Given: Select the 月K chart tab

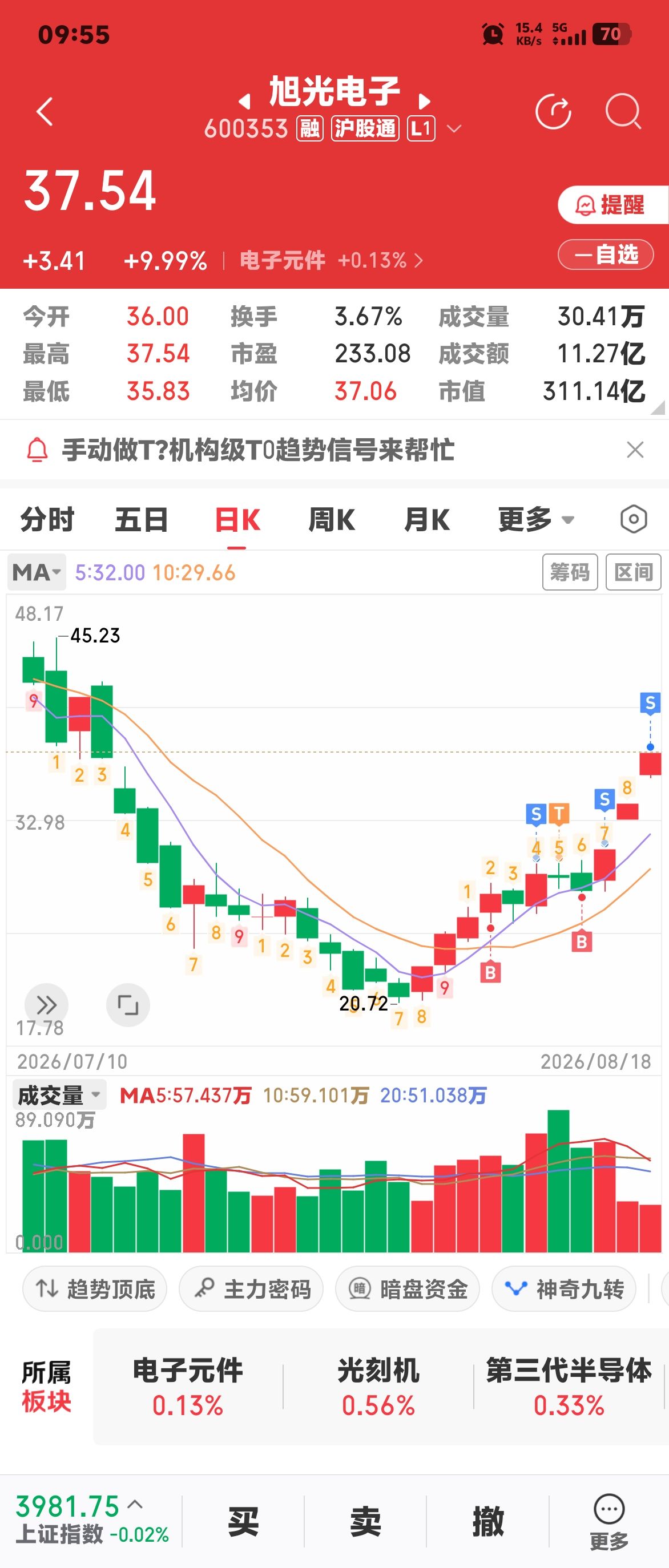Looking at the screenshot, I should (x=427, y=520).
